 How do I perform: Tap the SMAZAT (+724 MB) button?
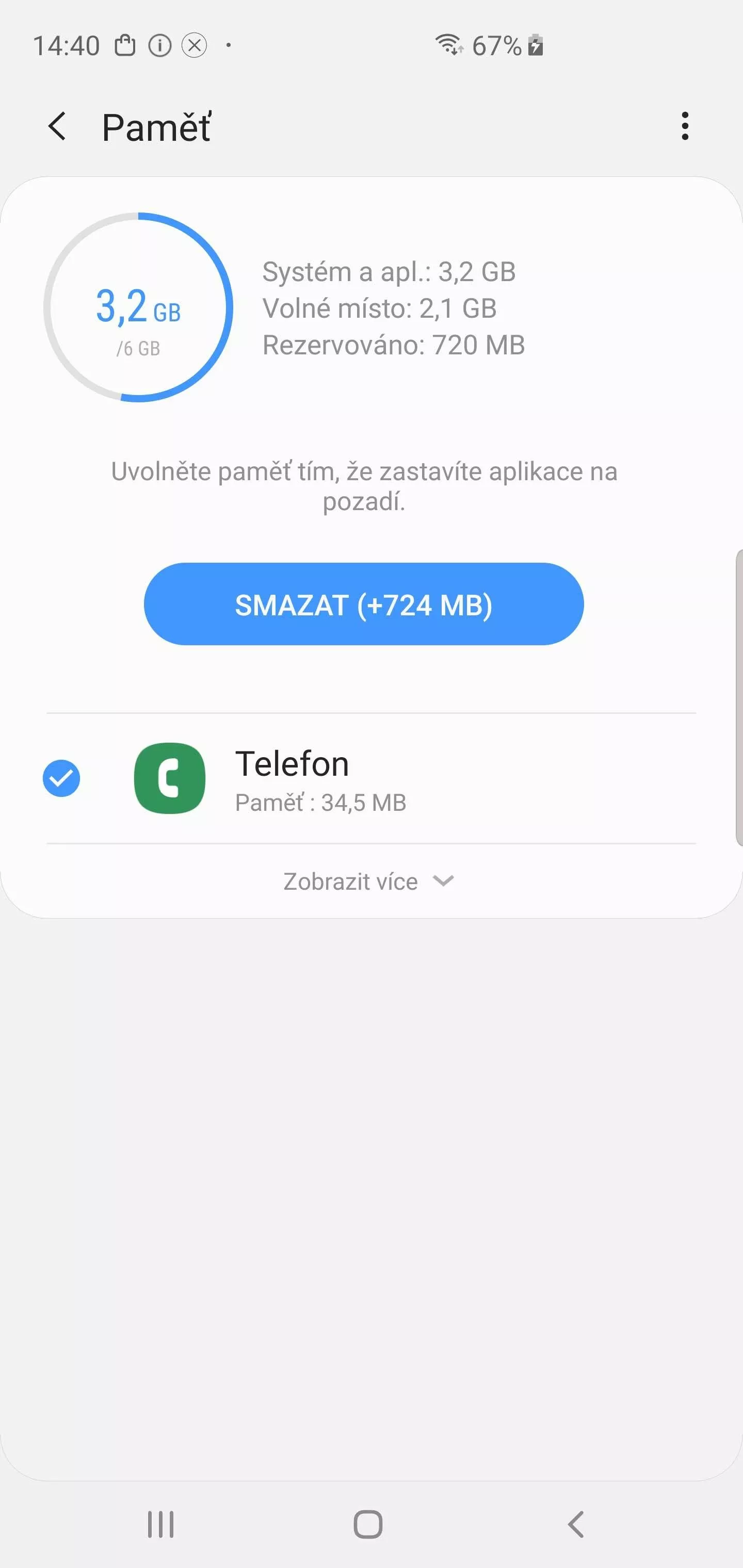click(x=364, y=604)
